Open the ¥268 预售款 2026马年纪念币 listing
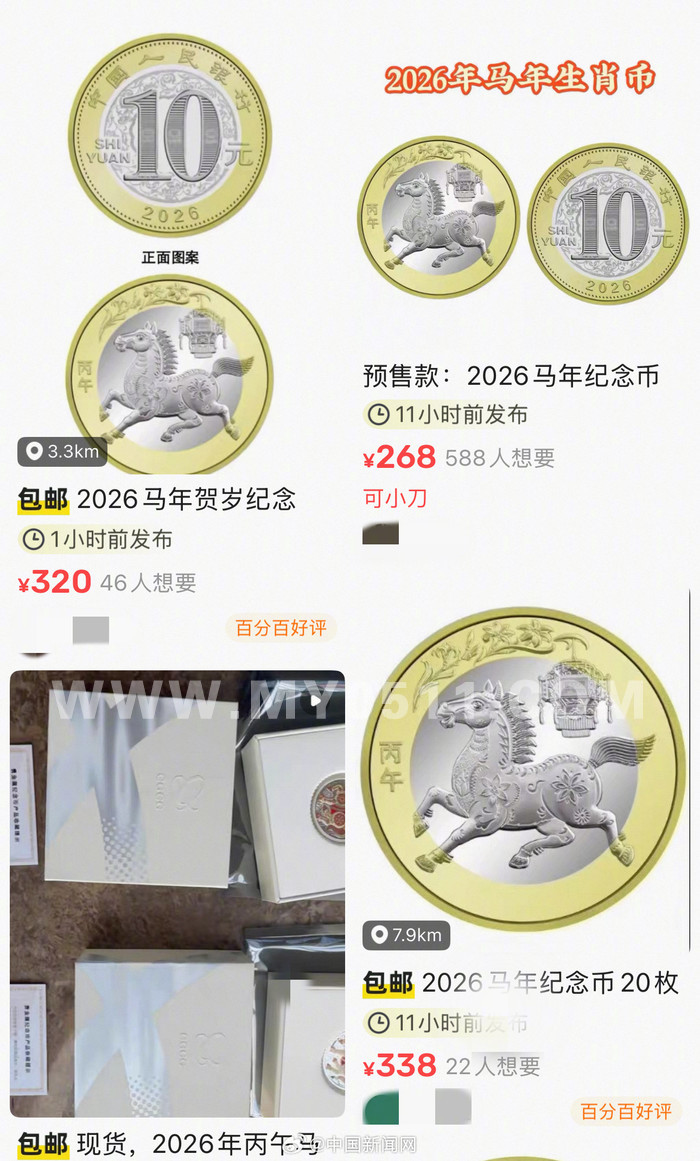The height and width of the screenshot is (1161, 700). pos(511,376)
